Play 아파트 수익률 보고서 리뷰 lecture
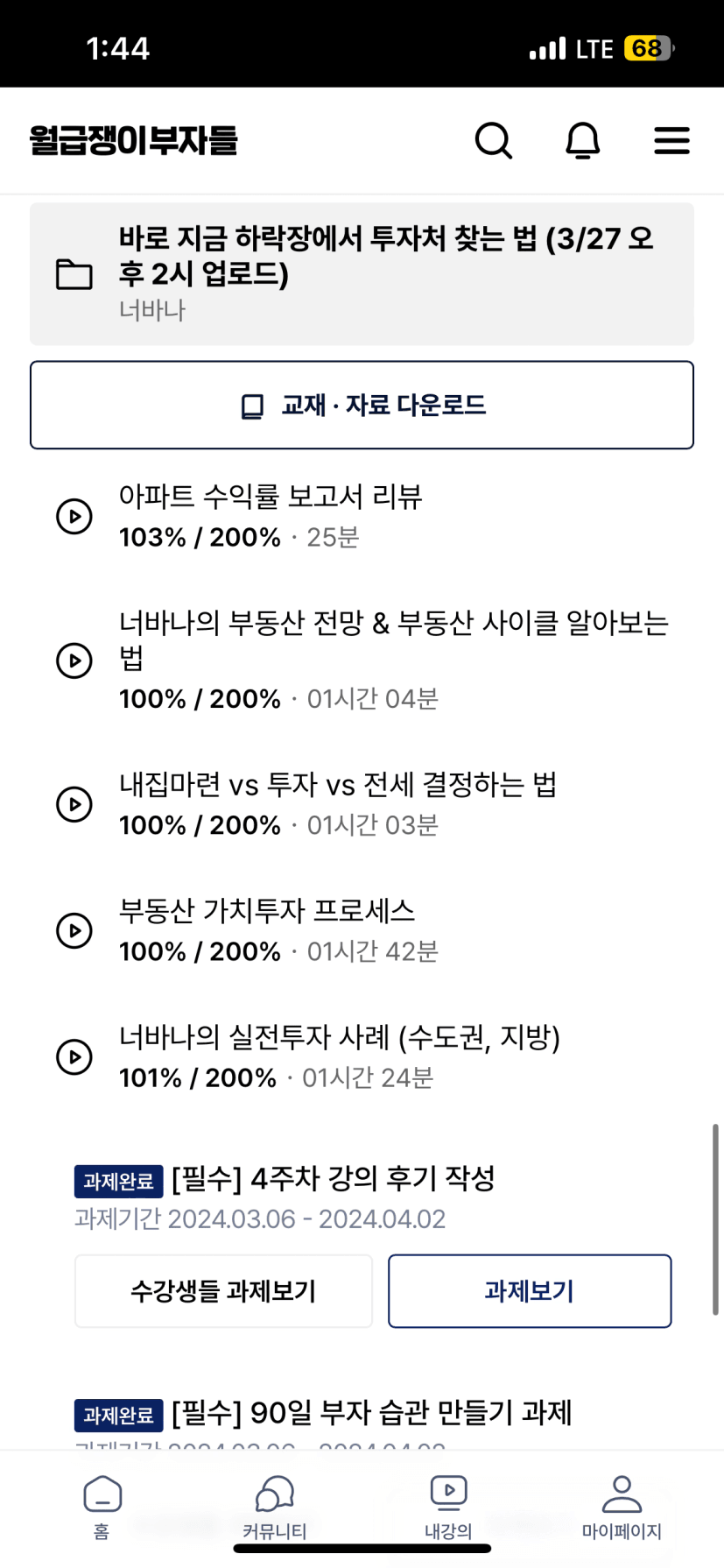 click(362, 516)
